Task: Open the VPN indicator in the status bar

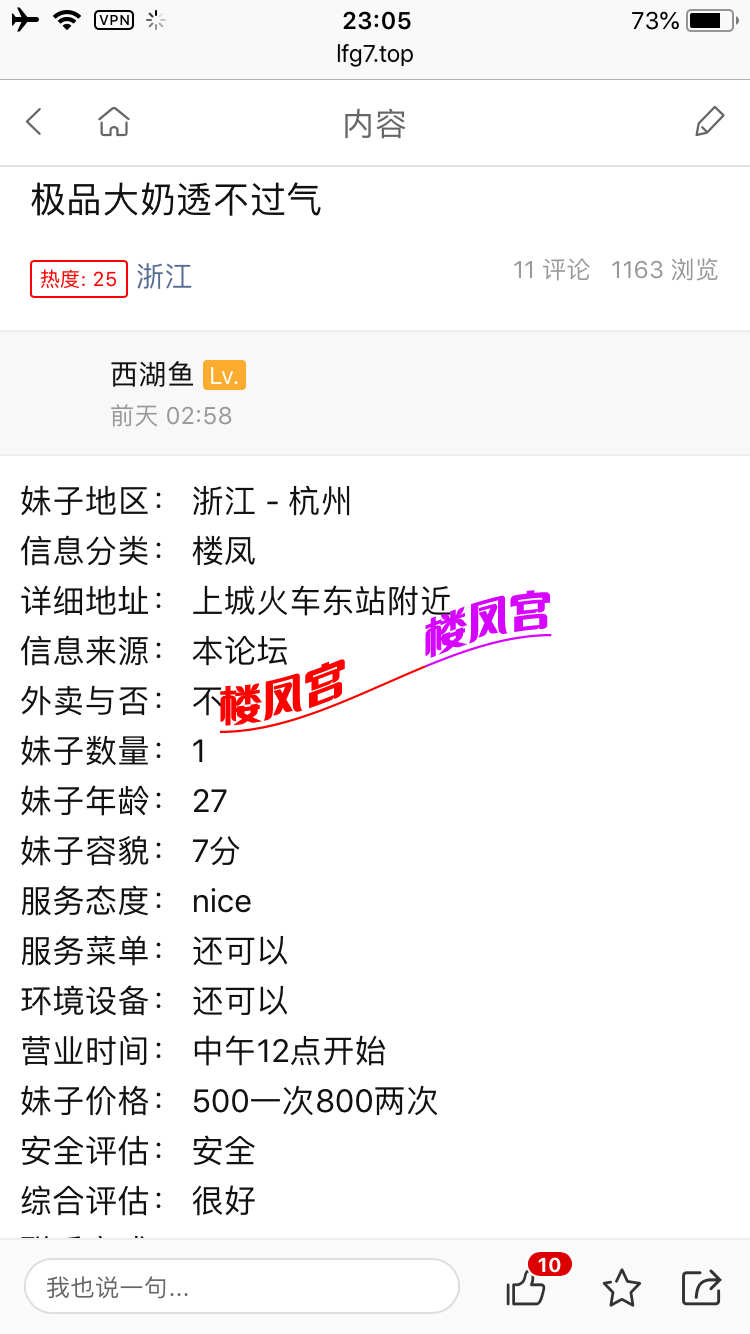Action: 112,20
